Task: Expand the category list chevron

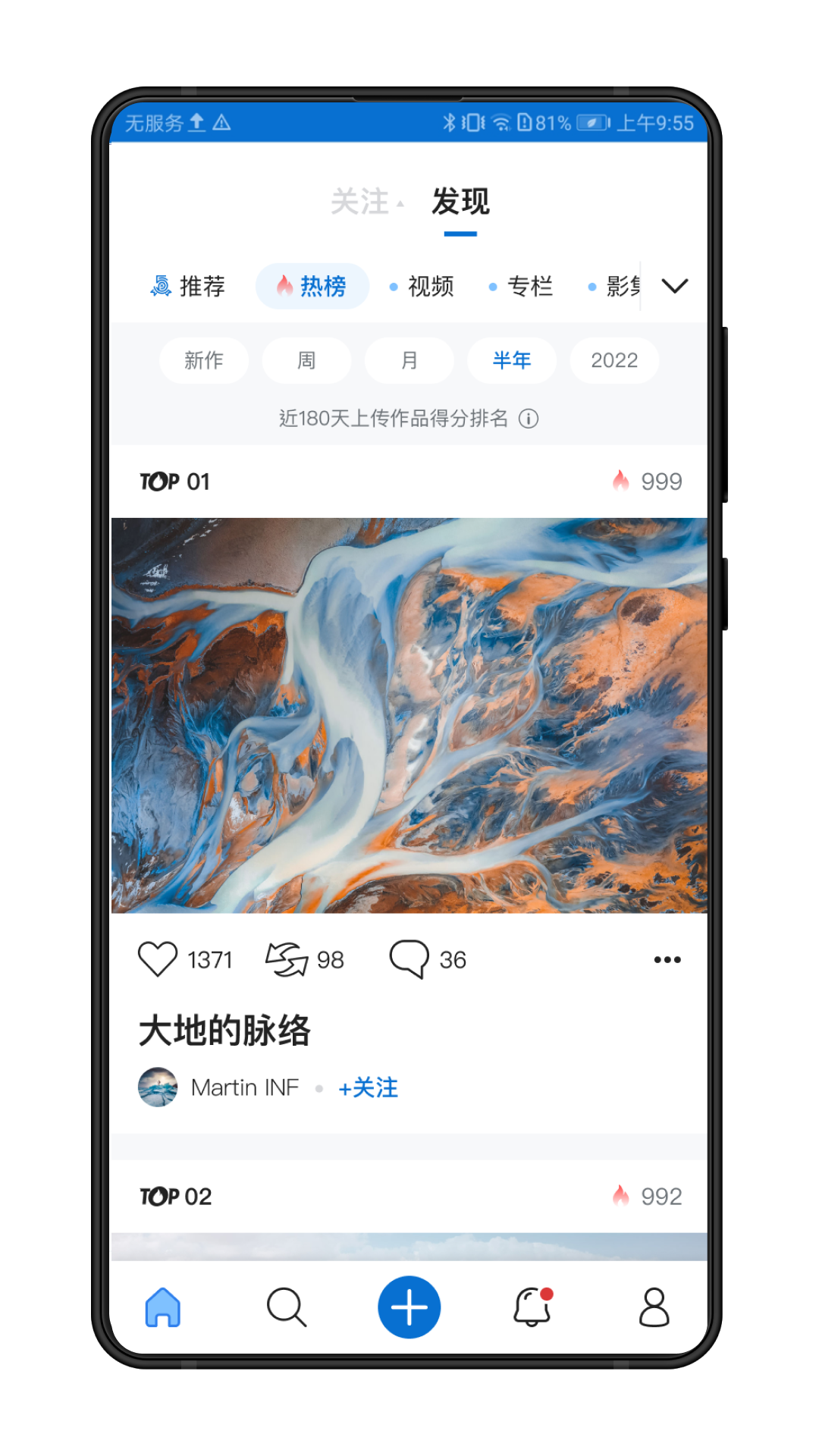Action: pos(674,286)
